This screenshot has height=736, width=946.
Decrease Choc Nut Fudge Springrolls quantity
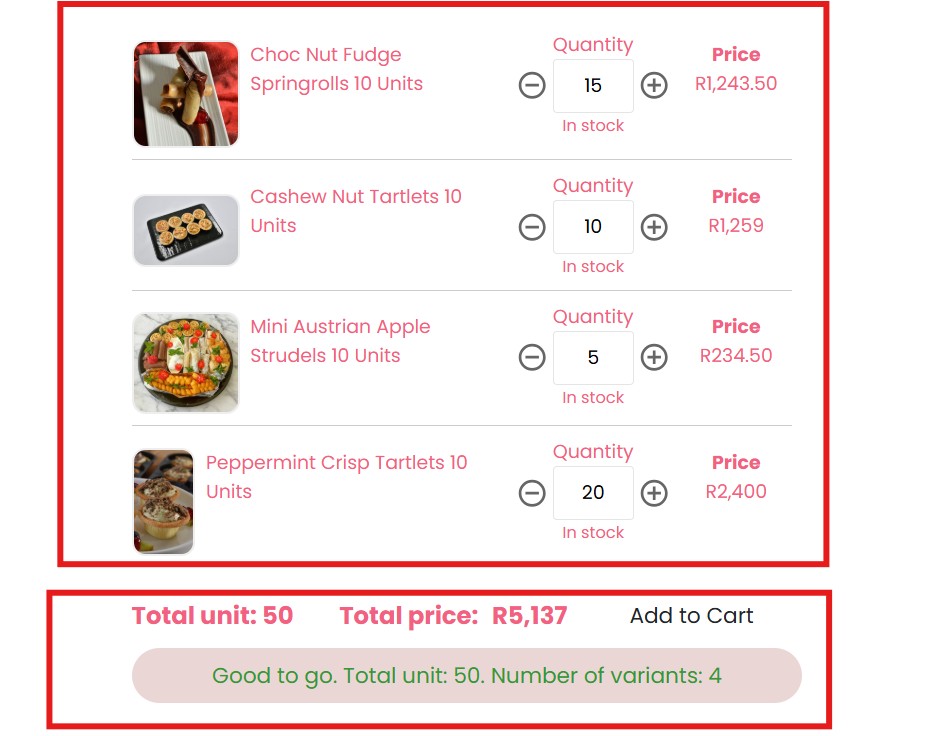(x=532, y=86)
